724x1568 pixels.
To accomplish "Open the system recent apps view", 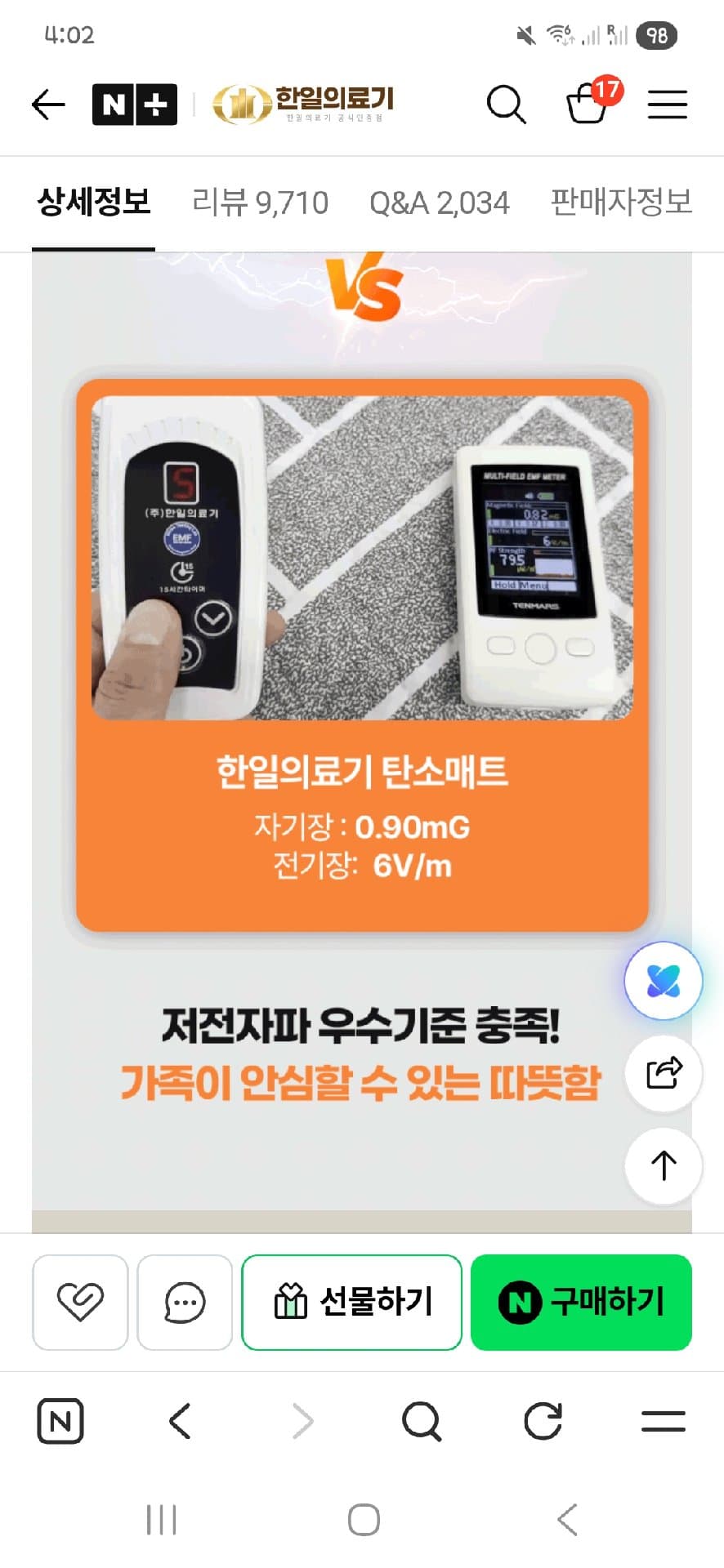I will coord(161,1520).
